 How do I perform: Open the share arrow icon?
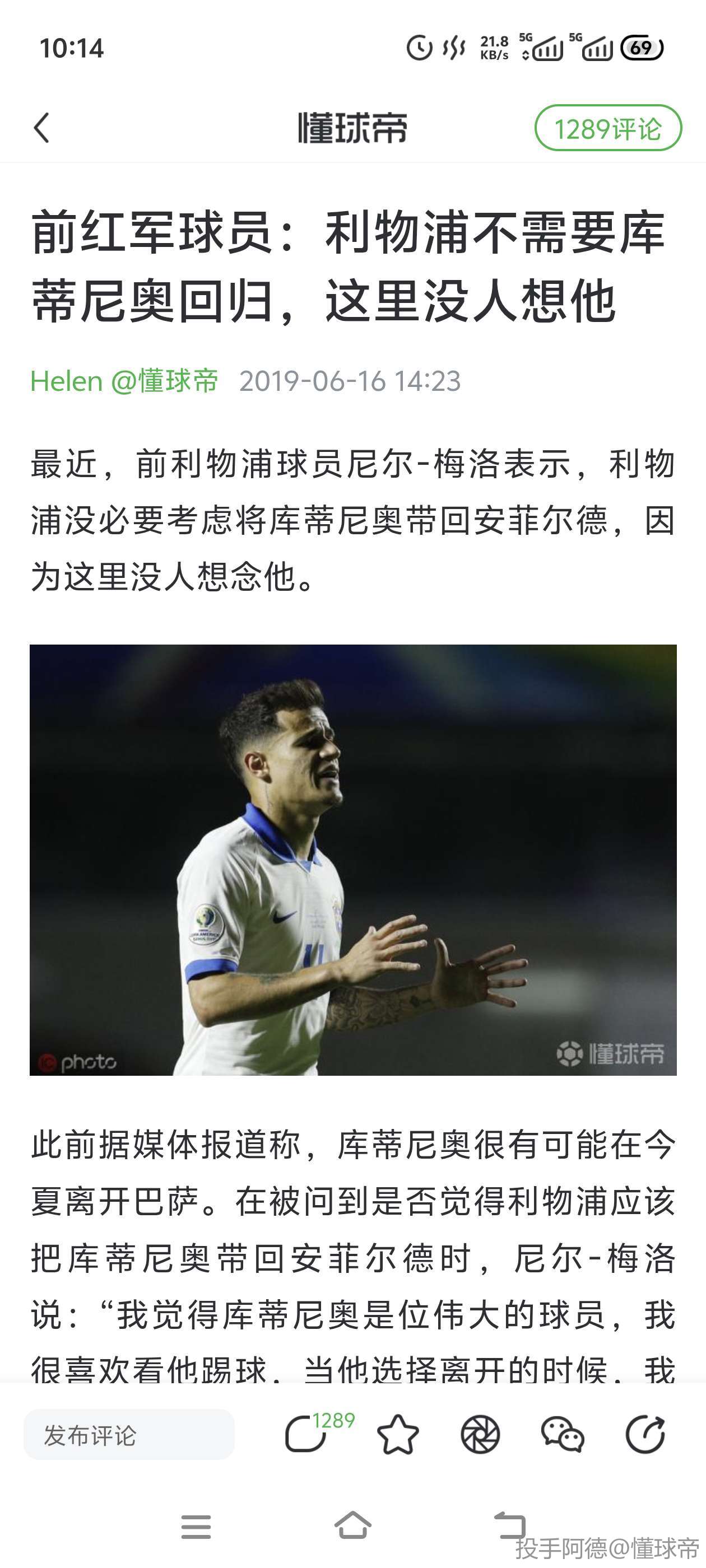pyautogui.click(x=645, y=1434)
